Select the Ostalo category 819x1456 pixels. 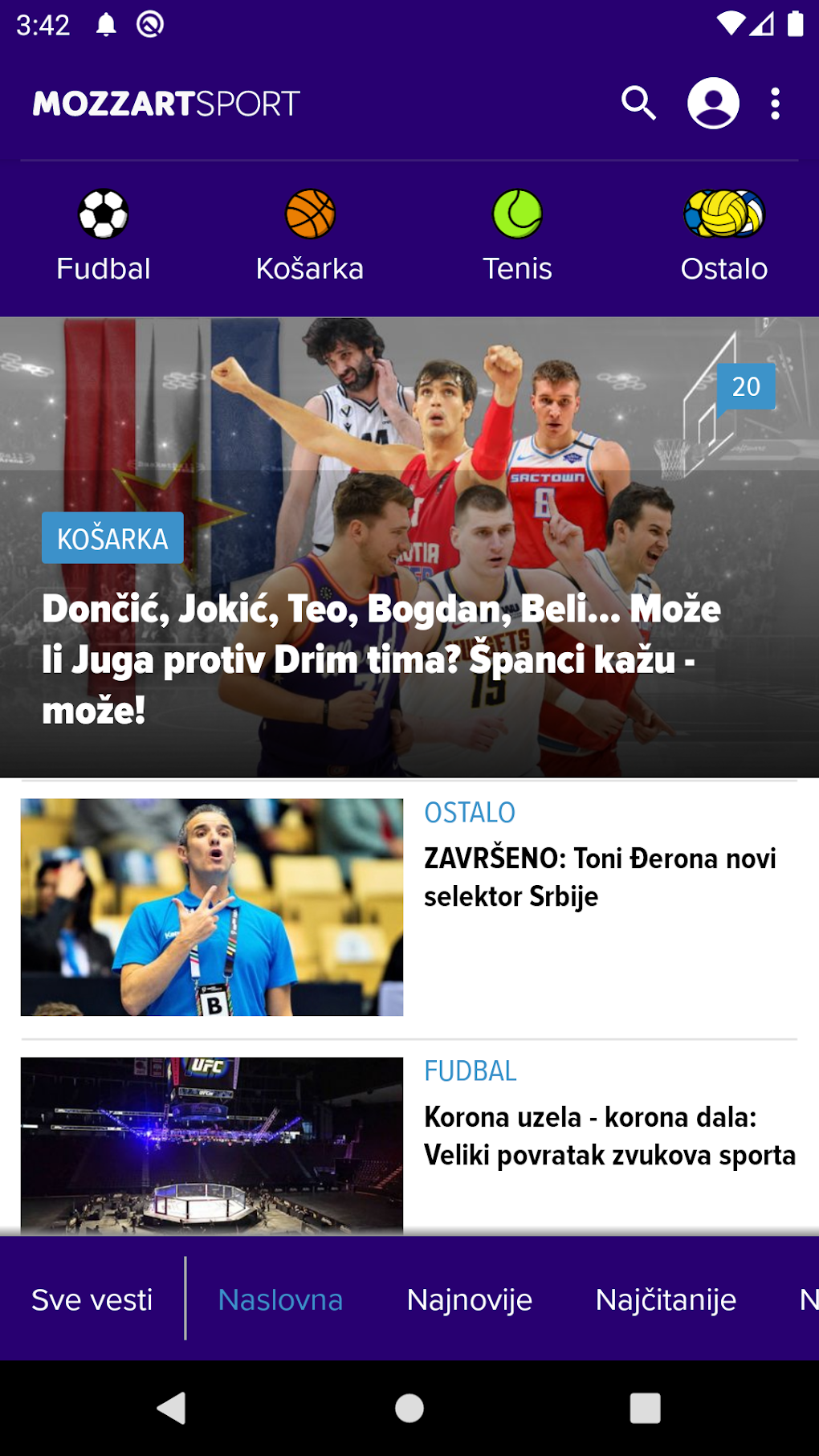pos(724,236)
